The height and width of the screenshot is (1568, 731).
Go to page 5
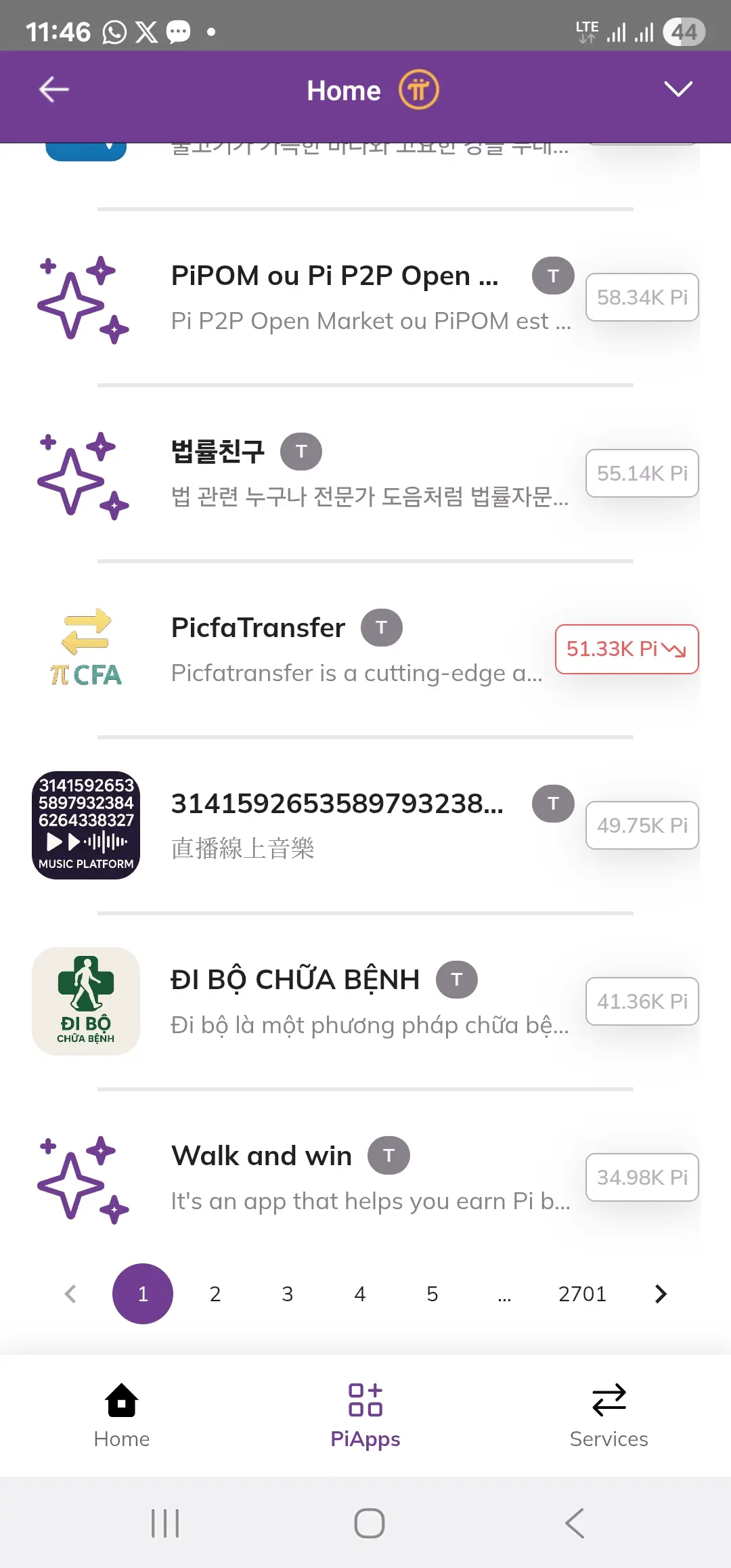[x=433, y=1294]
